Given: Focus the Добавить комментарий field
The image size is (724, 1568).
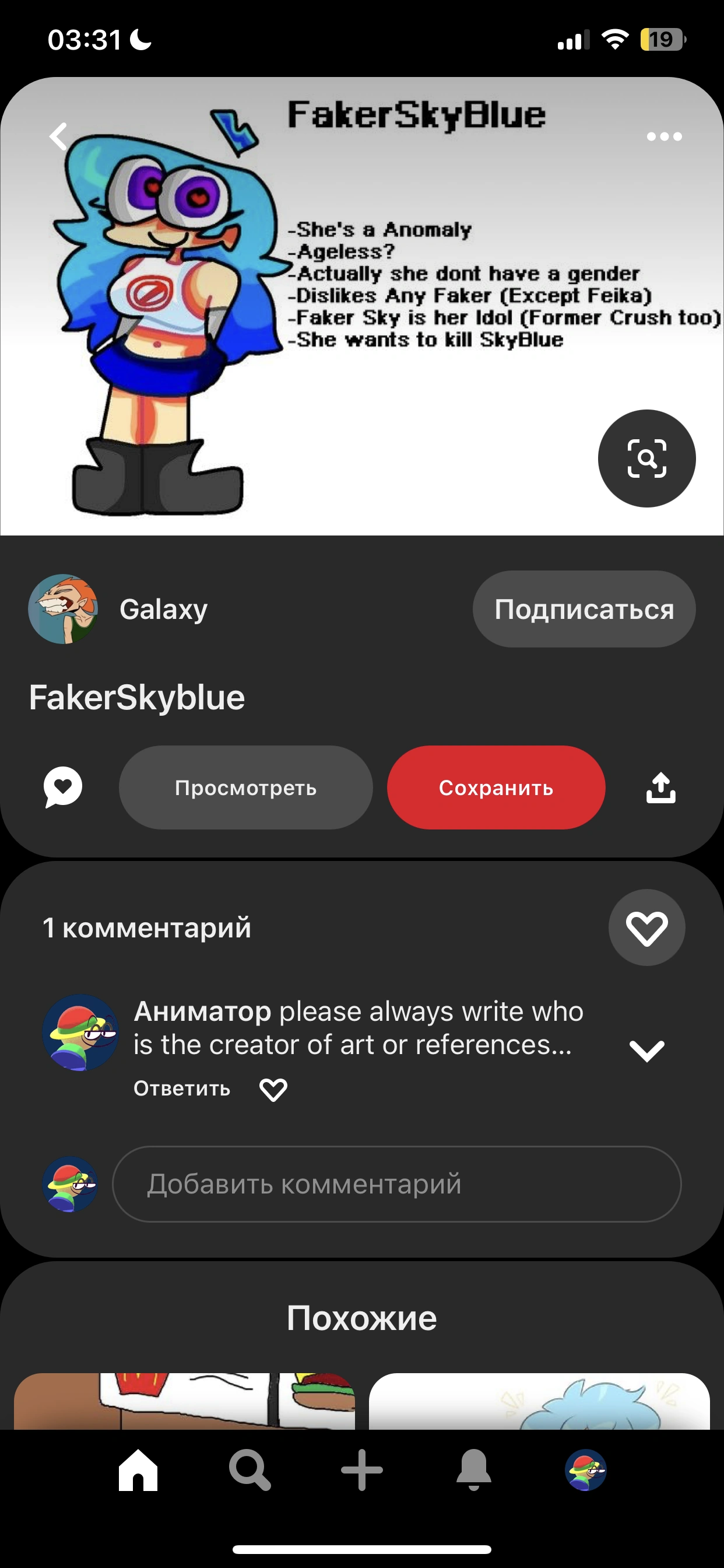Looking at the screenshot, I should tap(396, 1184).
